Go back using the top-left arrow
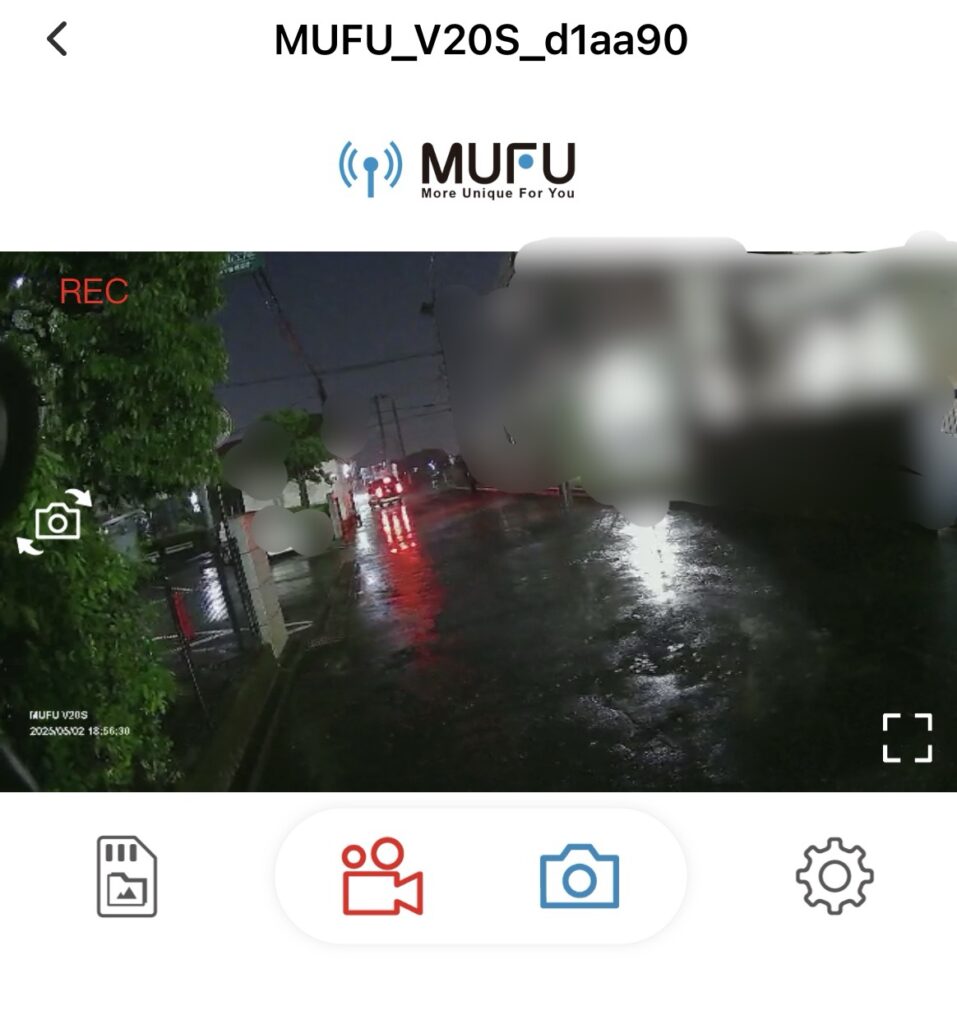957x1024 pixels. click(x=57, y=39)
